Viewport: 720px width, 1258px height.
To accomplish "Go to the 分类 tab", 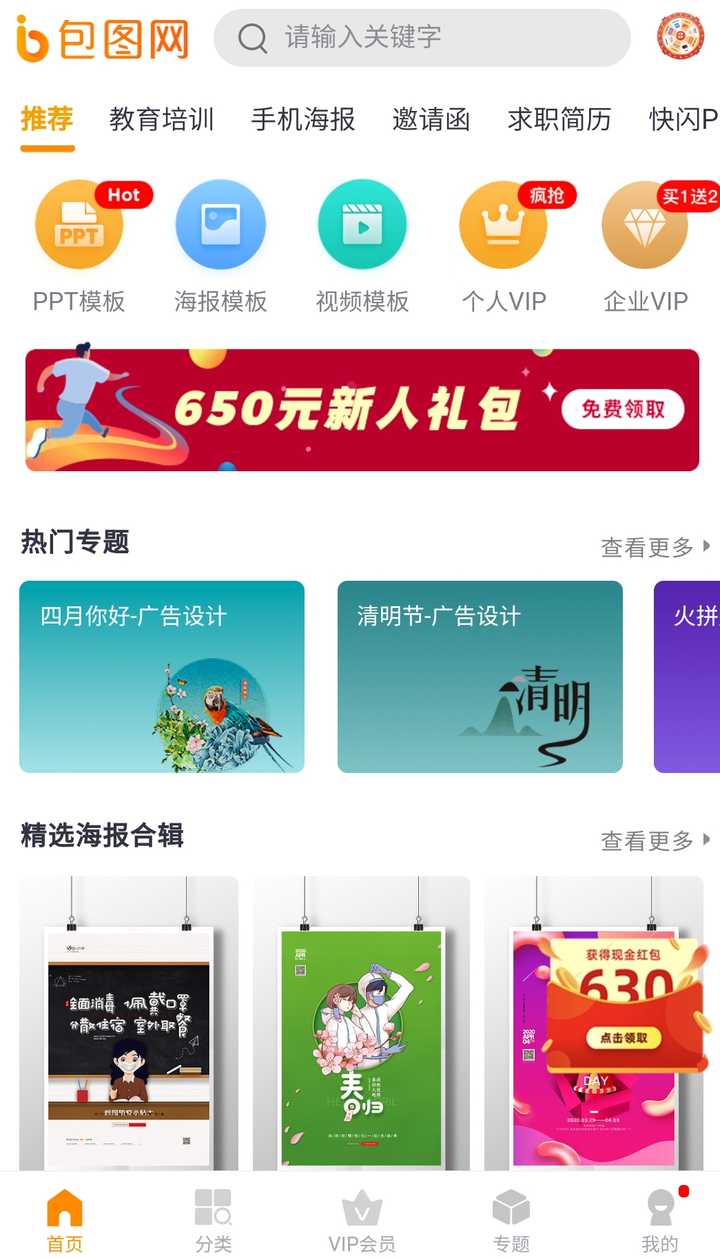I will 213,1220.
